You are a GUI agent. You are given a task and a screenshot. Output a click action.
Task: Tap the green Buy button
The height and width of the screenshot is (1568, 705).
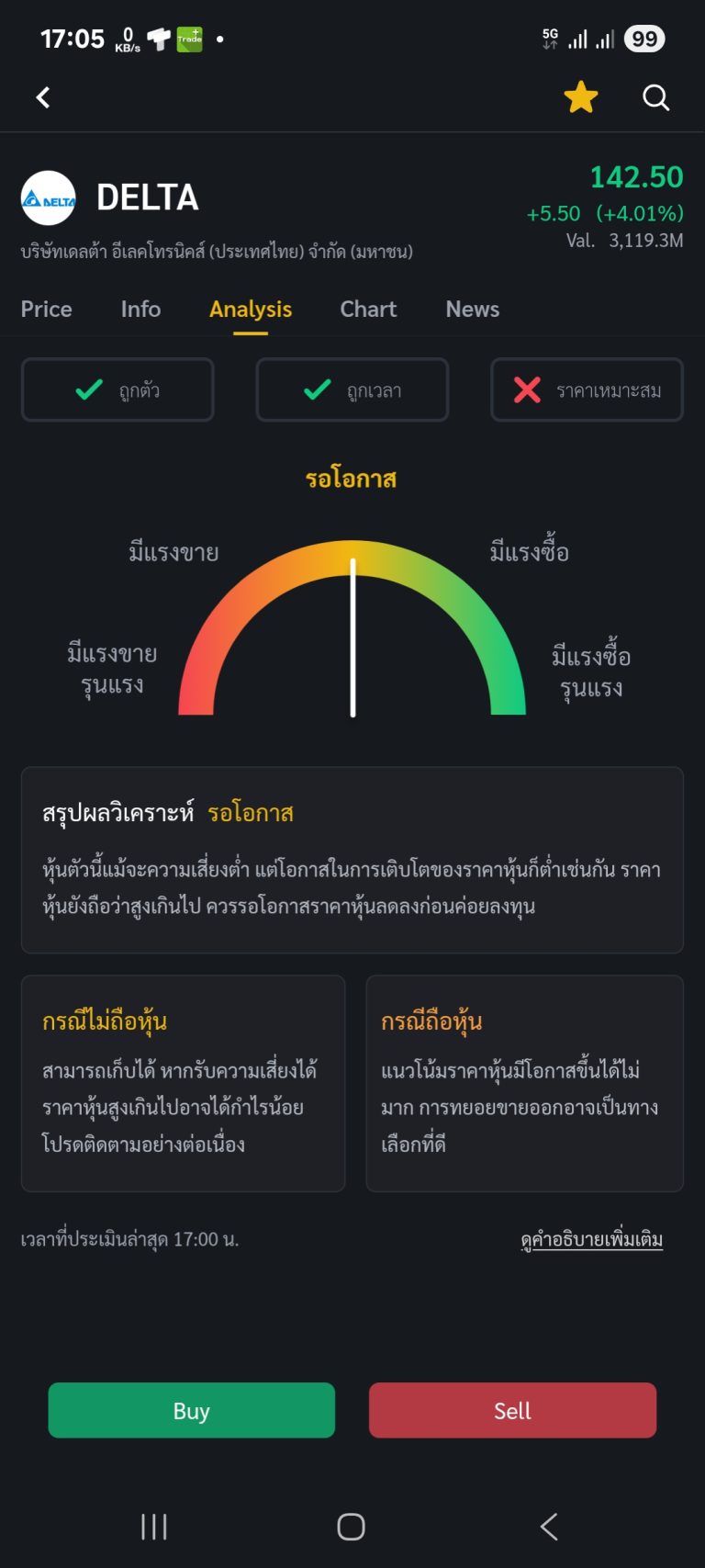click(x=191, y=1410)
